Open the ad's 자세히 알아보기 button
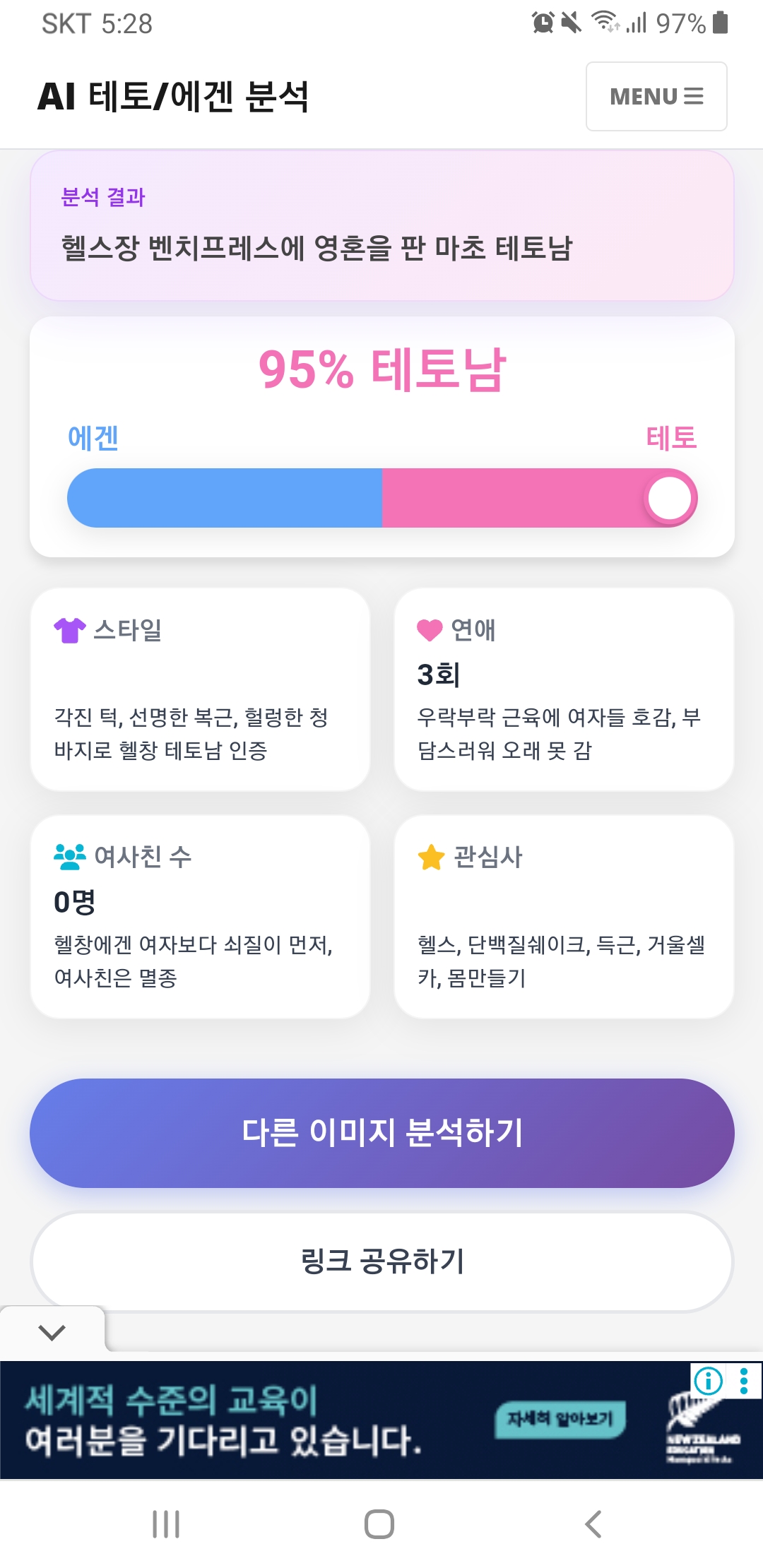Viewport: 763px width, 1568px height. tap(560, 1419)
